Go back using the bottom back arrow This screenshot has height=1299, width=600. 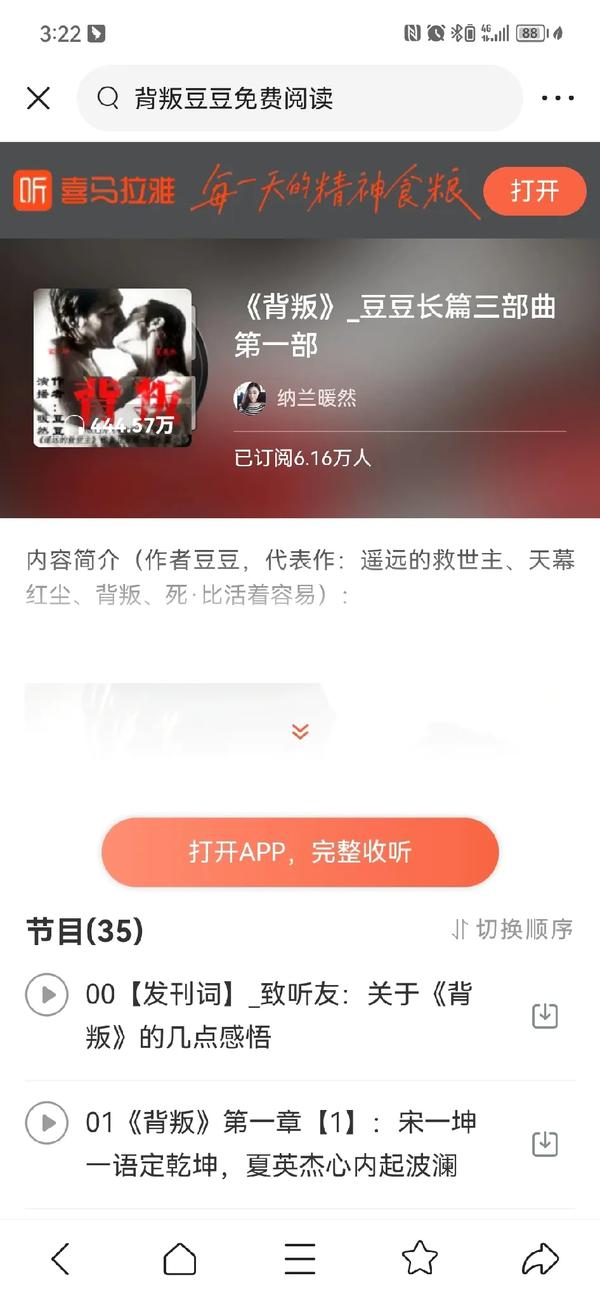click(60, 1258)
